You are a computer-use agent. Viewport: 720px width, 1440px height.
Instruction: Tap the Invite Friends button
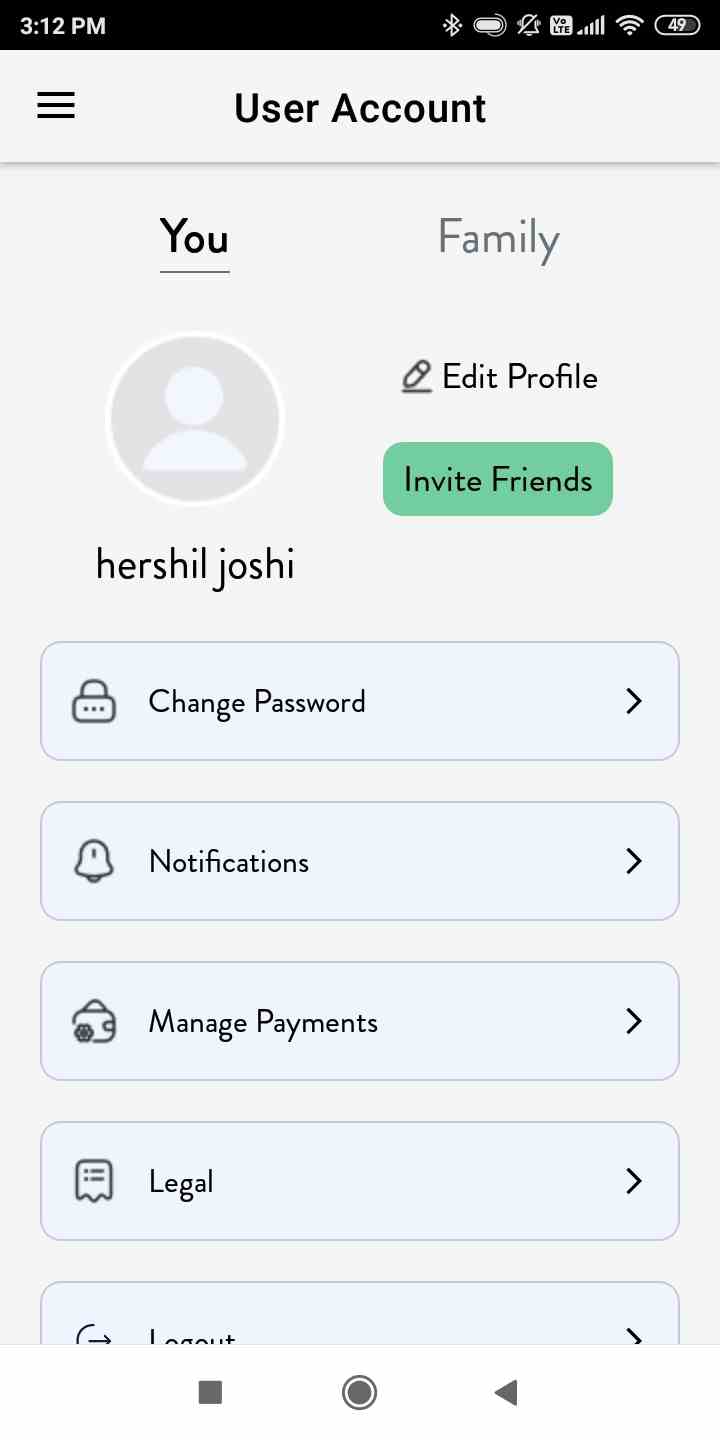tap(498, 480)
